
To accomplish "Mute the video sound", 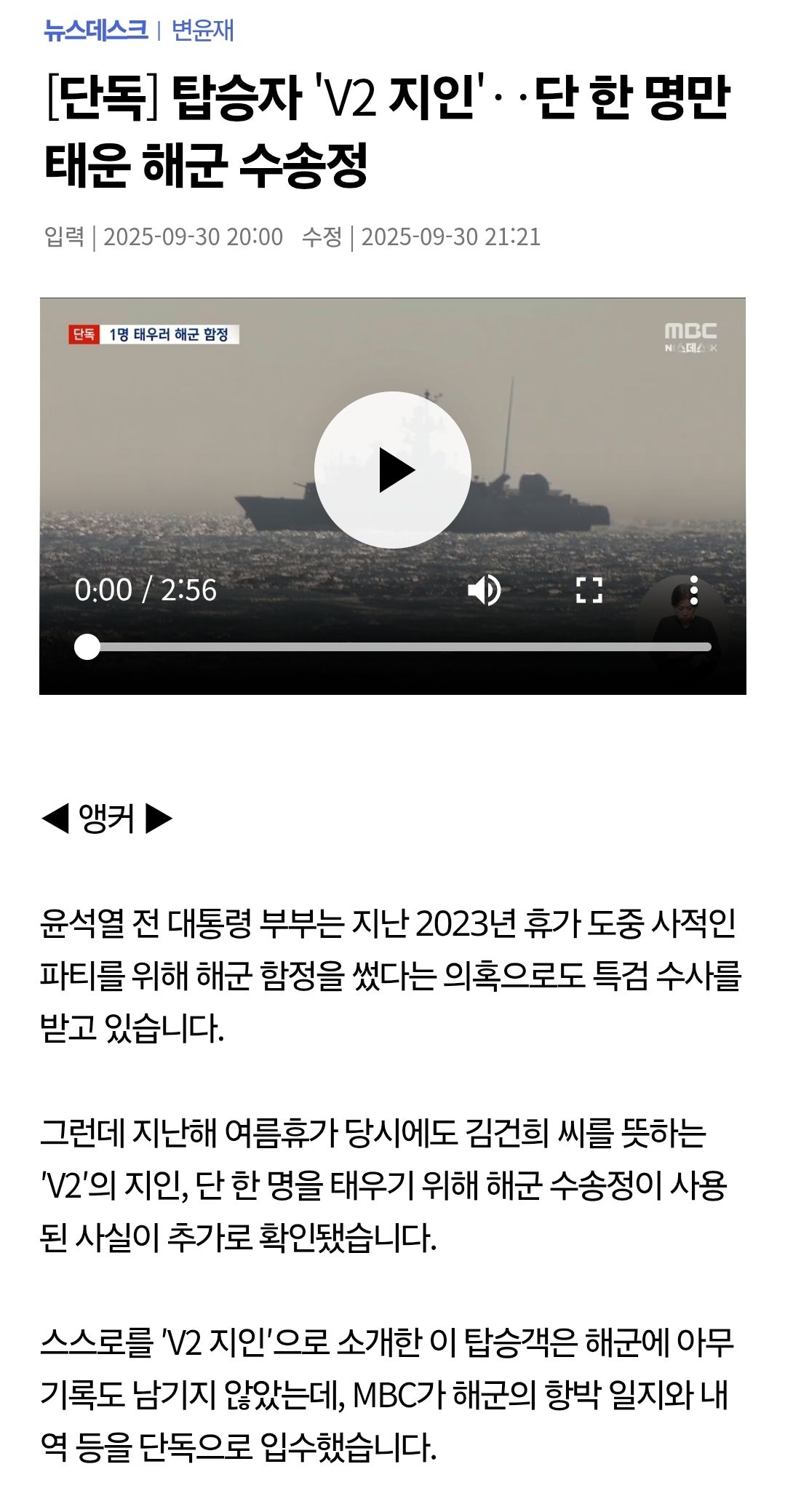I will coord(484,589).
